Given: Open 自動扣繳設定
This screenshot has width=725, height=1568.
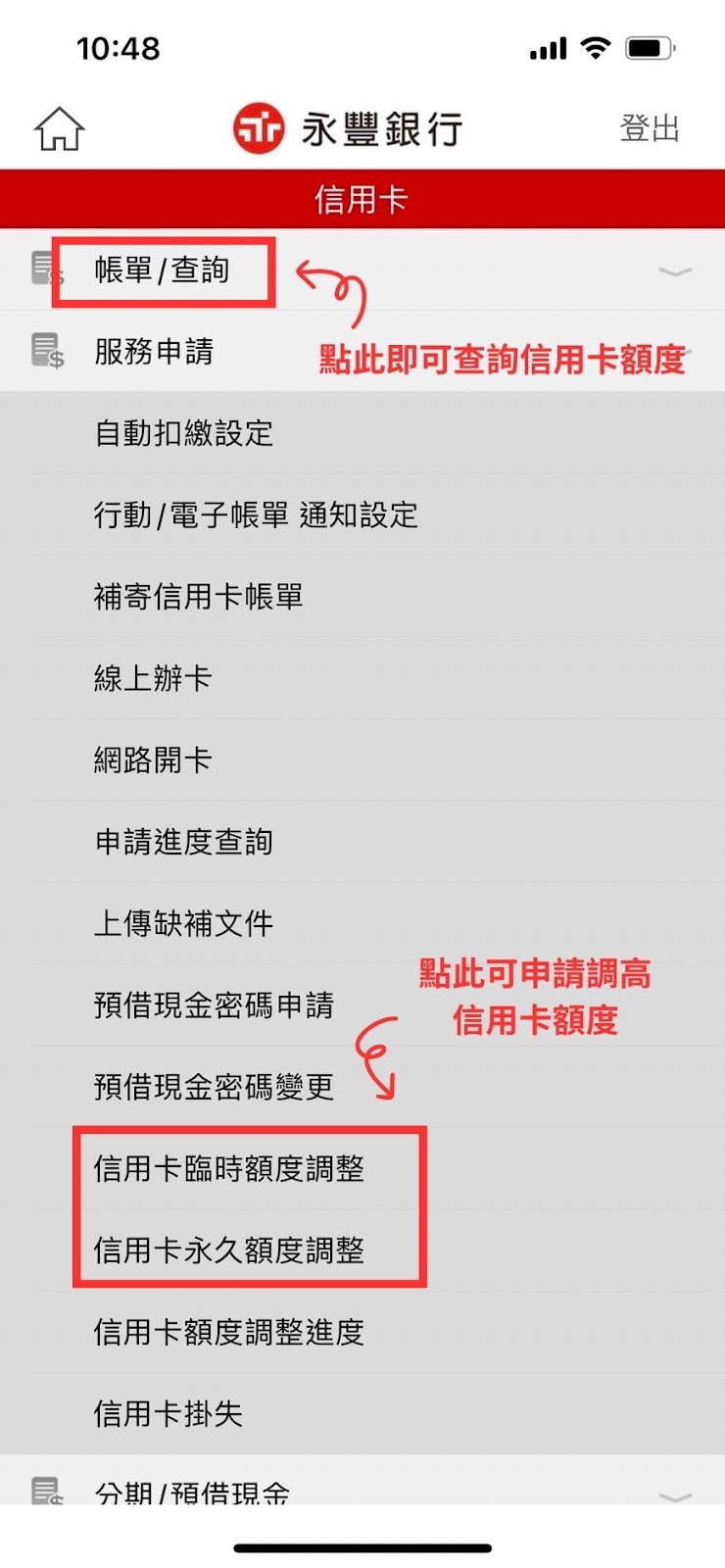Looking at the screenshot, I should click(362, 433).
